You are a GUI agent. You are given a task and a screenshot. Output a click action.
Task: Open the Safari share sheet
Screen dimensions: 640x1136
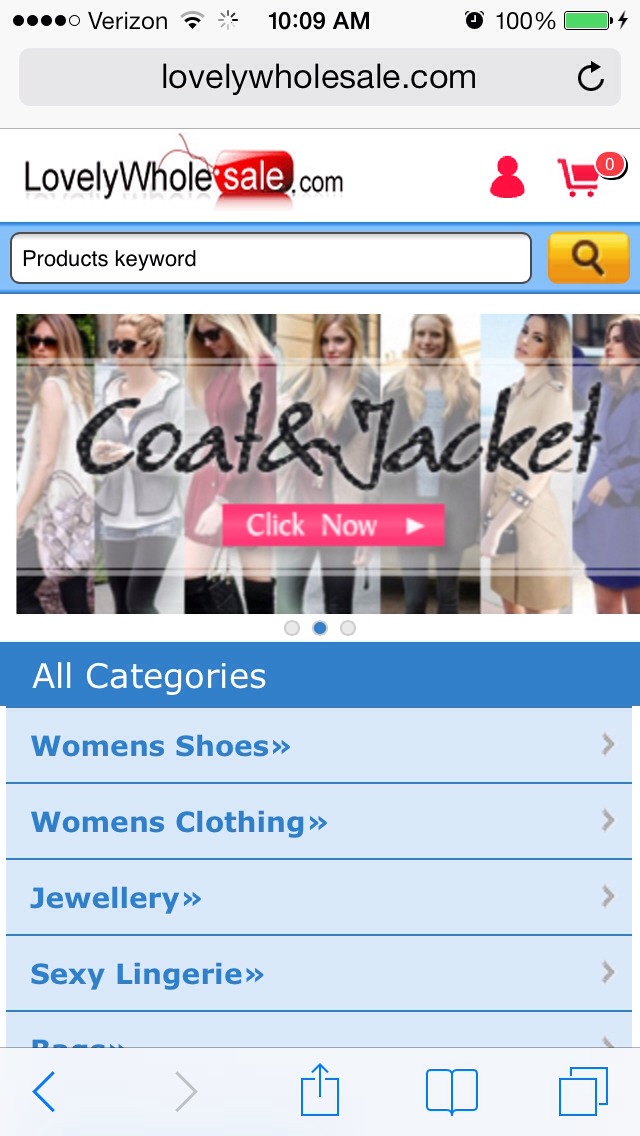click(x=320, y=1089)
